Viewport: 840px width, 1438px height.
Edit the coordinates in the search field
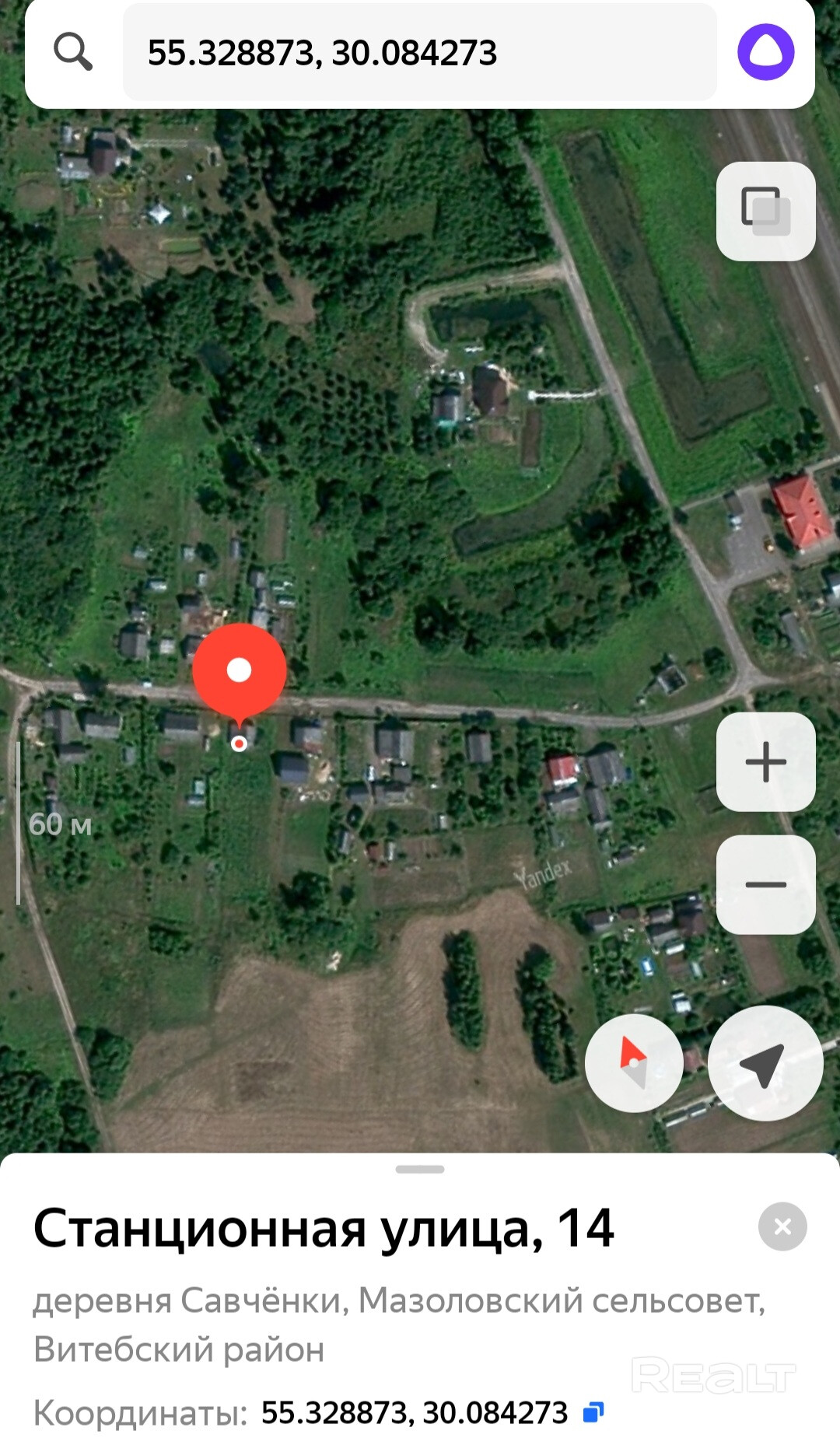click(x=420, y=52)
